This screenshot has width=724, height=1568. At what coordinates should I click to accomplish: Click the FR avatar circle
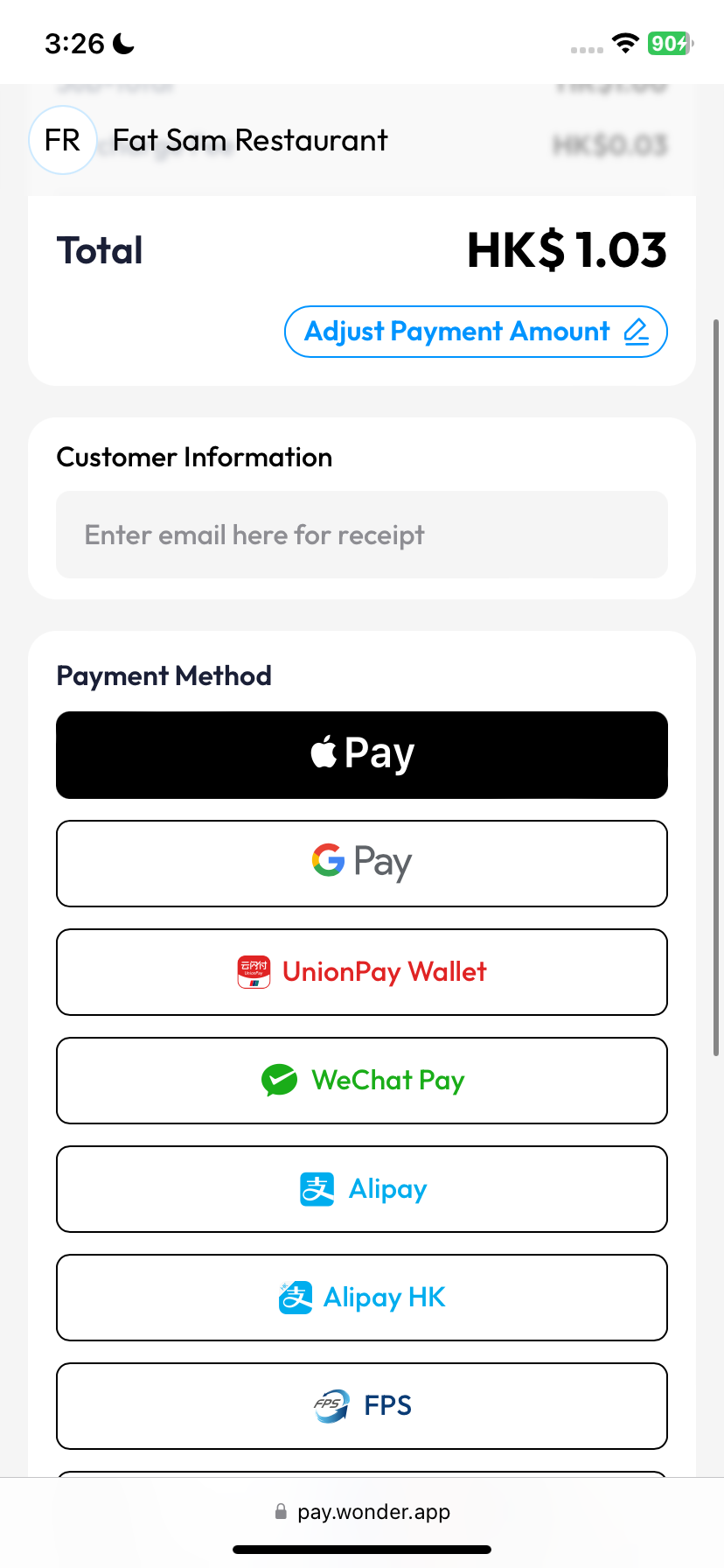click(62, 139)
